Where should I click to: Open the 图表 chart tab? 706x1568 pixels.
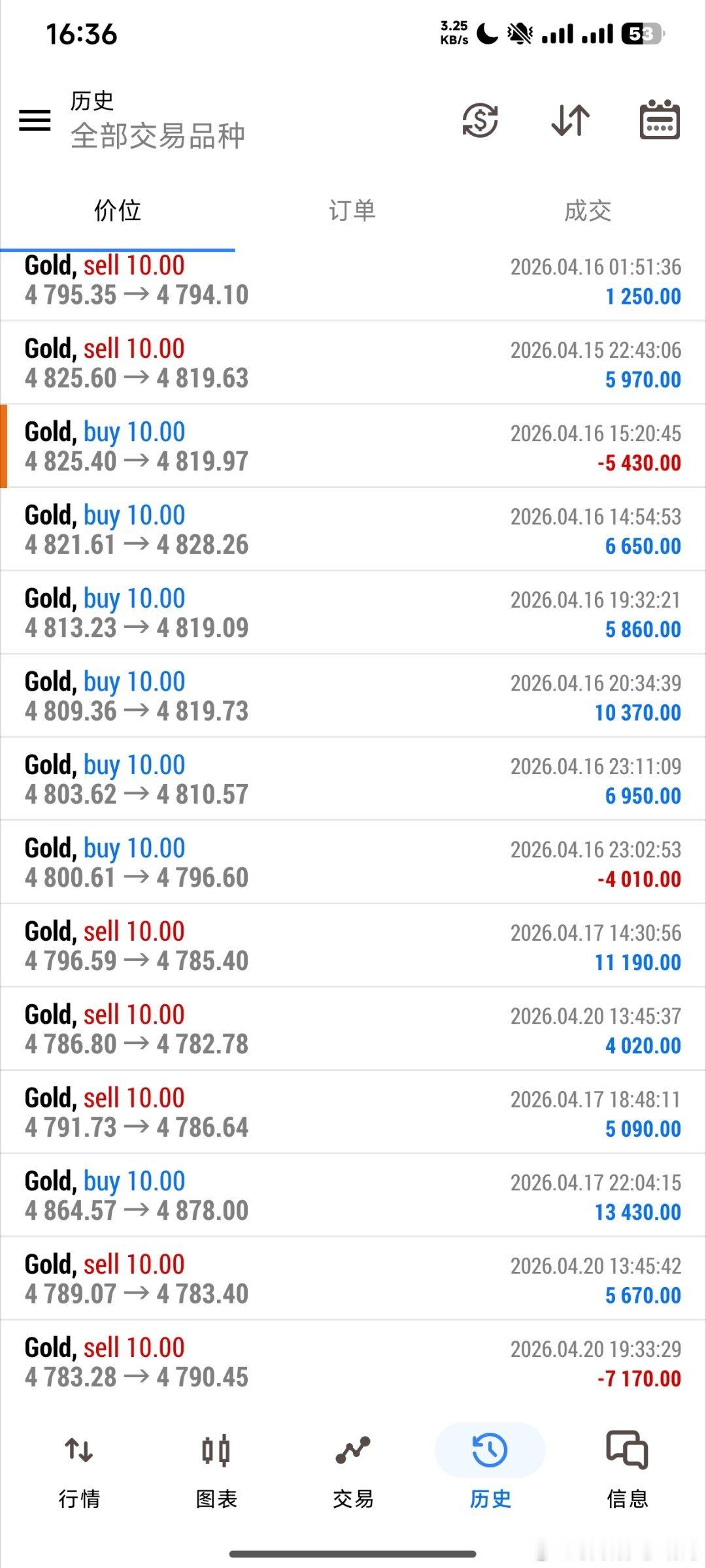(216, 1470)
